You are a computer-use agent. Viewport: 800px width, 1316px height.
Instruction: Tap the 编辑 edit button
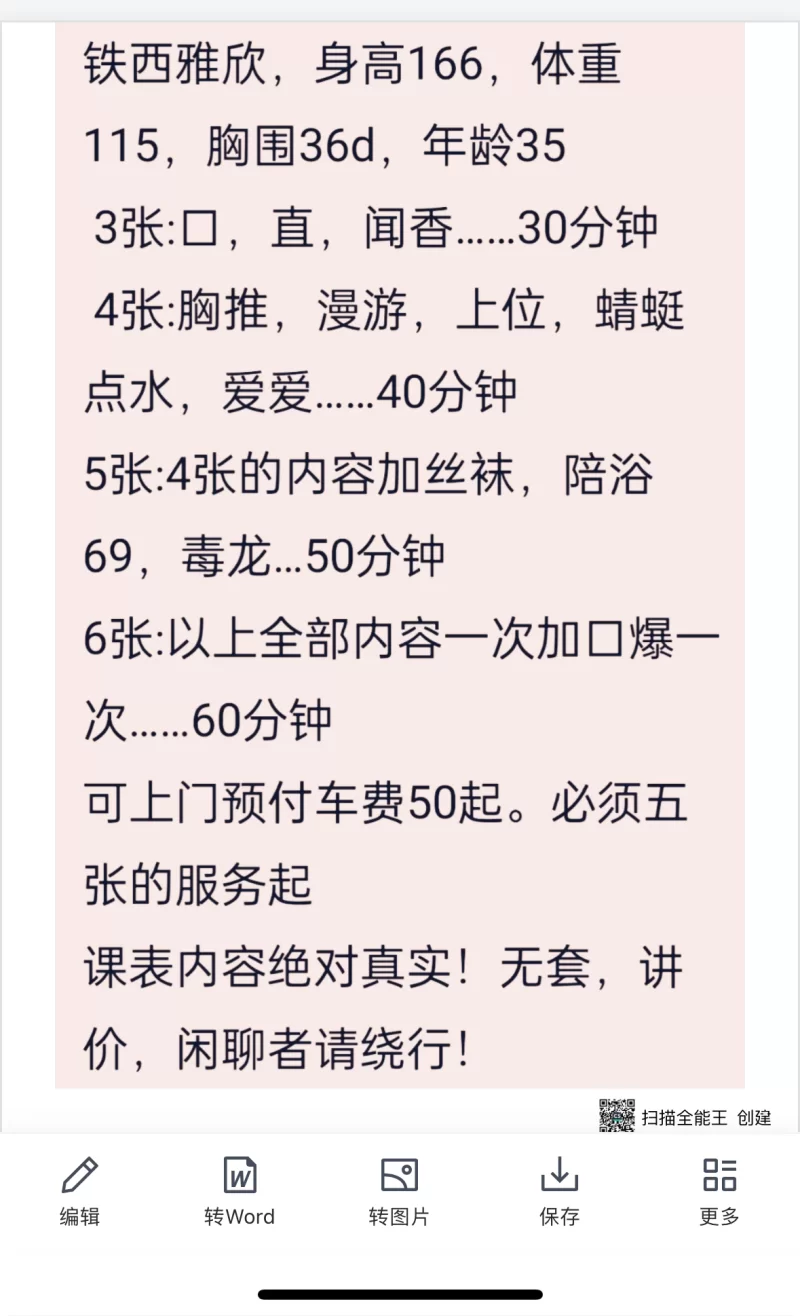click(x=80, y=1190)
